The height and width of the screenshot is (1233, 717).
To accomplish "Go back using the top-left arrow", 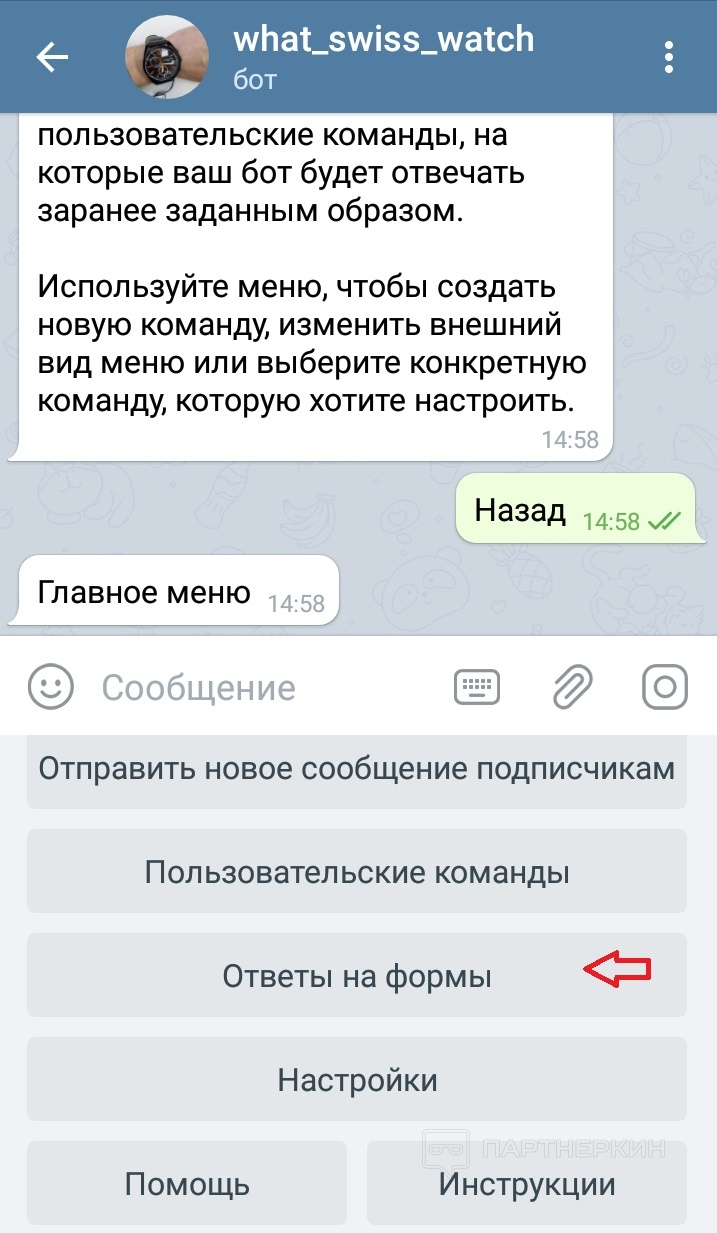I will click(x=52, y=57).
